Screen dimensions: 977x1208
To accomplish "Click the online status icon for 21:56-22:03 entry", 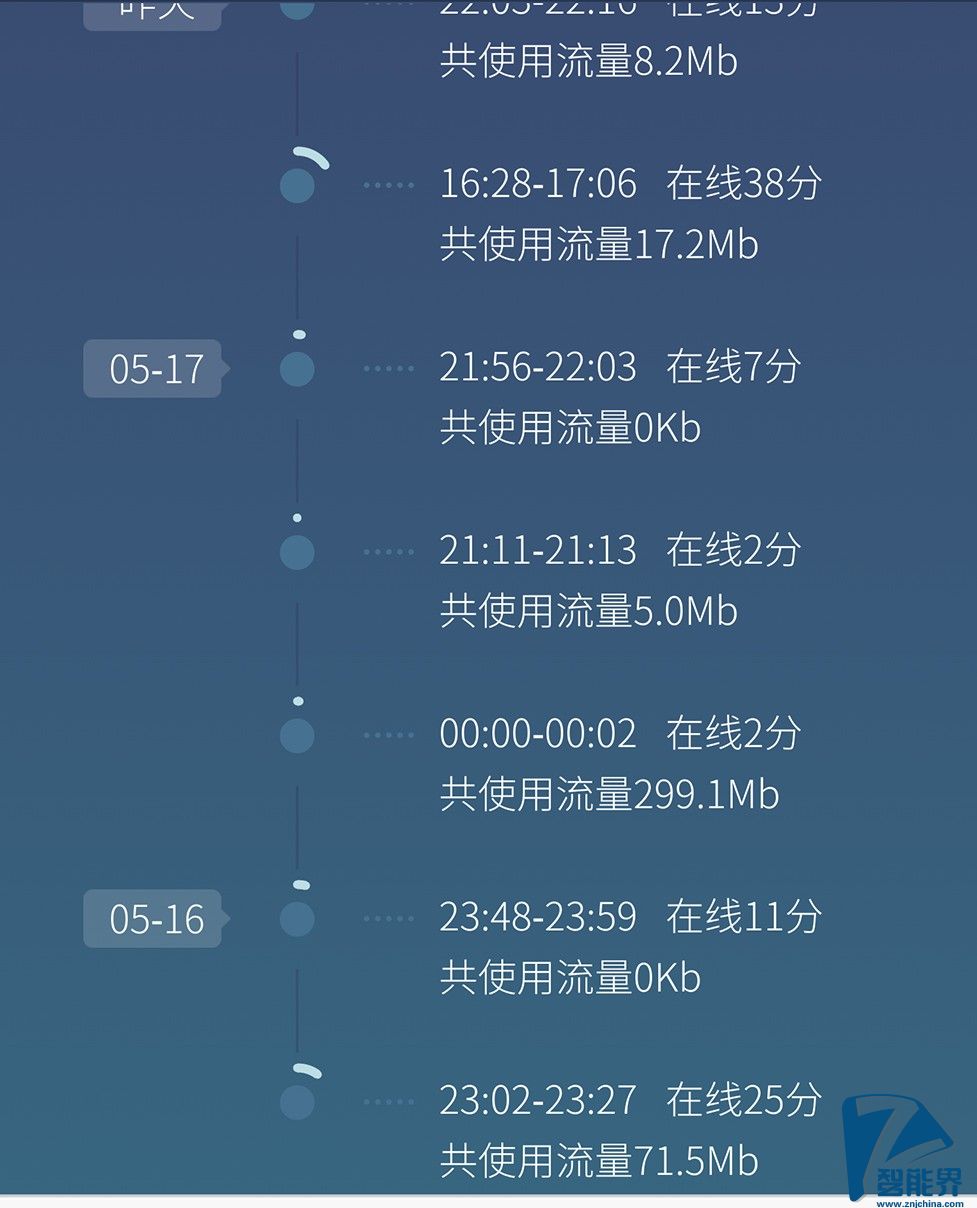I will click(x=297, y=371).
